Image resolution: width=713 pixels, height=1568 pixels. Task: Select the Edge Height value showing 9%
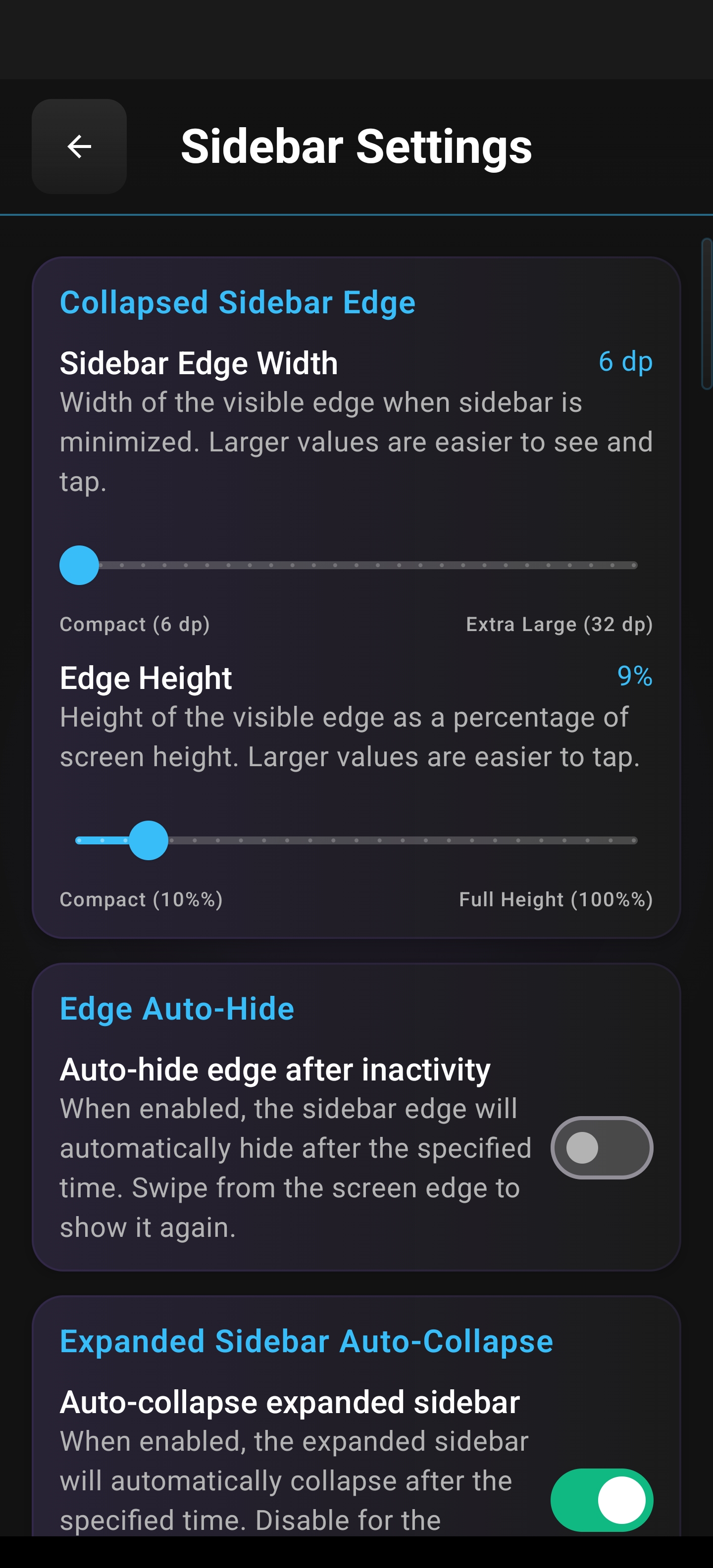634,677
